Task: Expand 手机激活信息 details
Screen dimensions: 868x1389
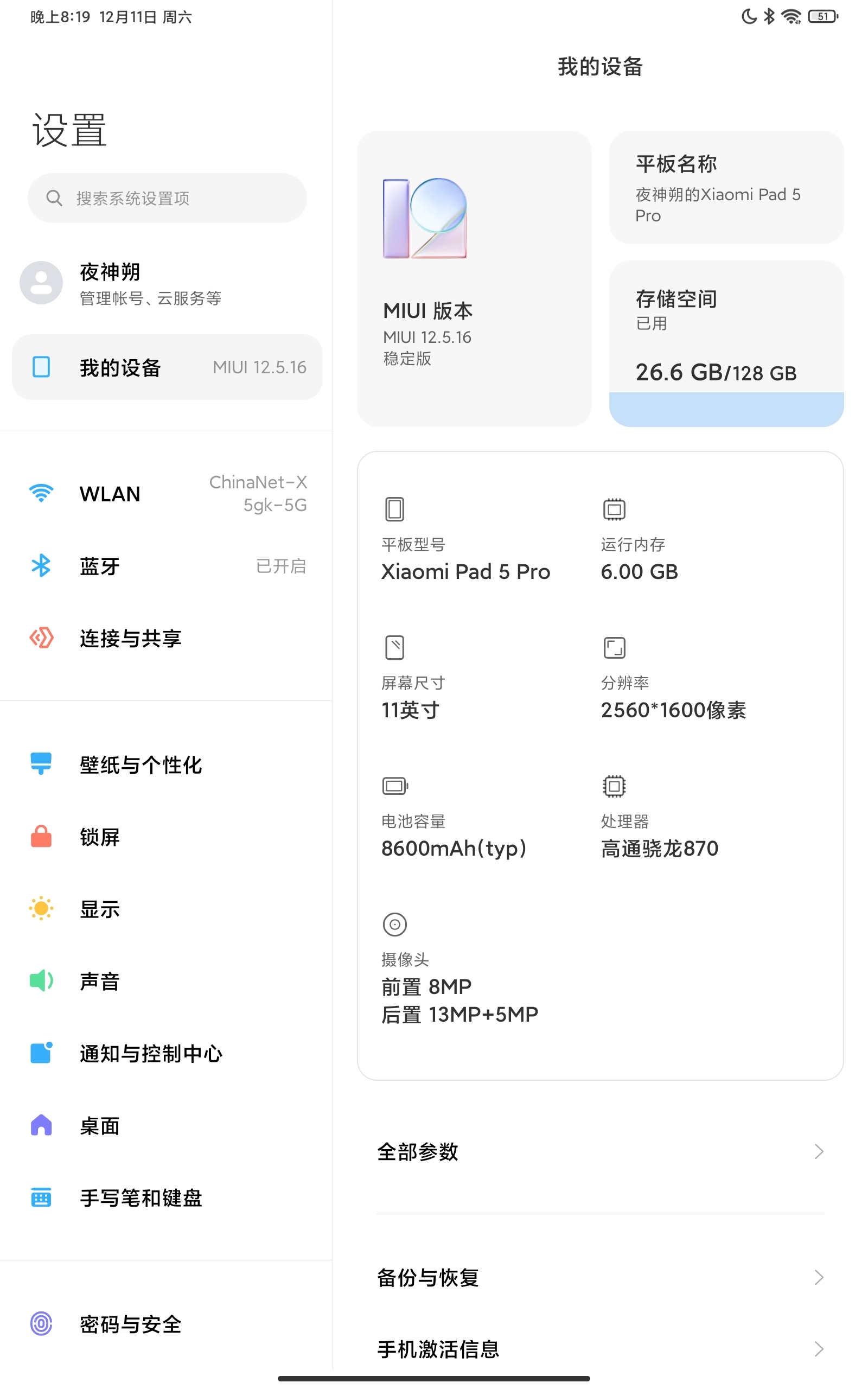Action: point(819,1348)
